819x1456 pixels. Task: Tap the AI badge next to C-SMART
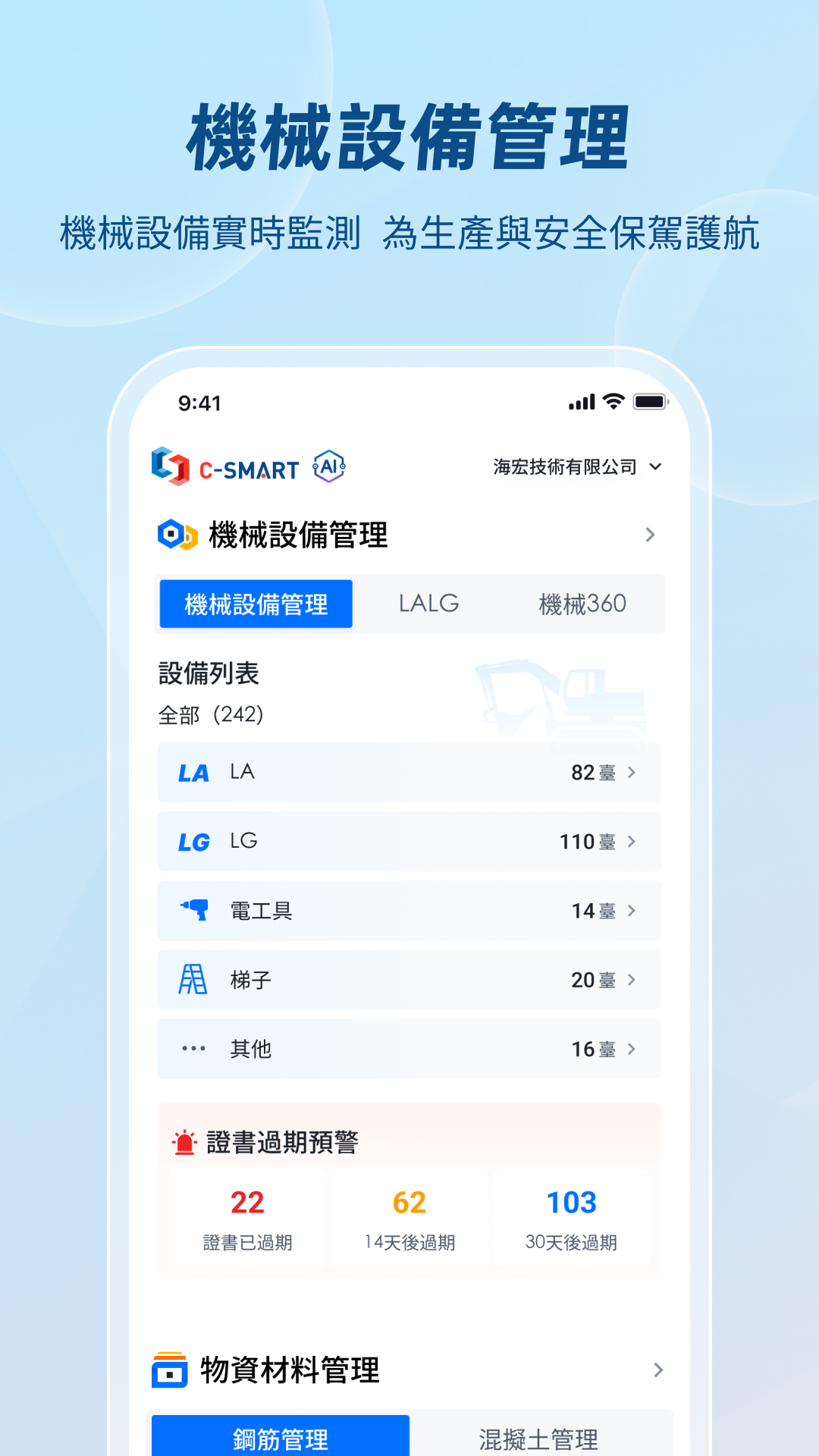[328, 466]
